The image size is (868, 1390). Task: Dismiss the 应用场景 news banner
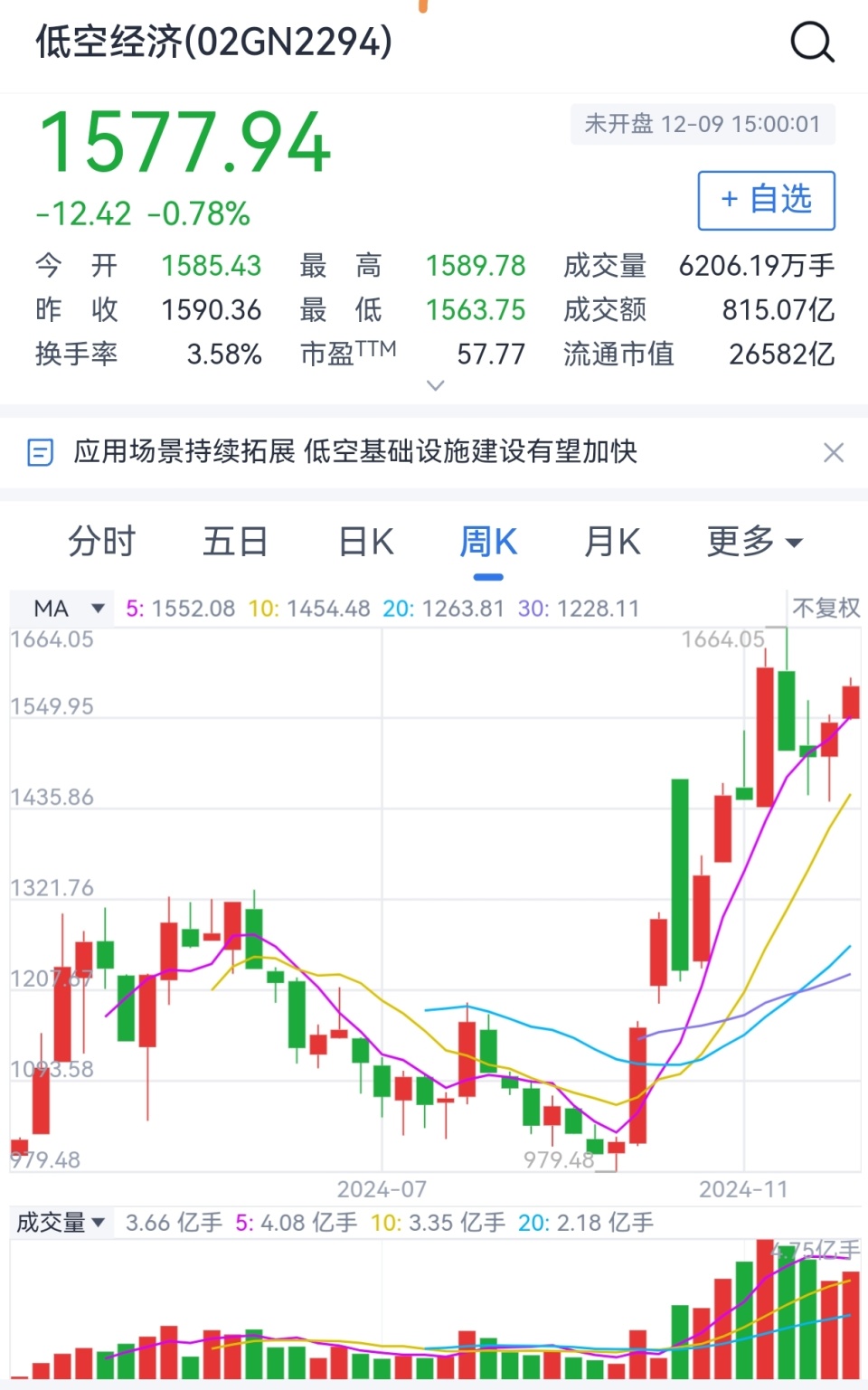(x=833, y=452)
